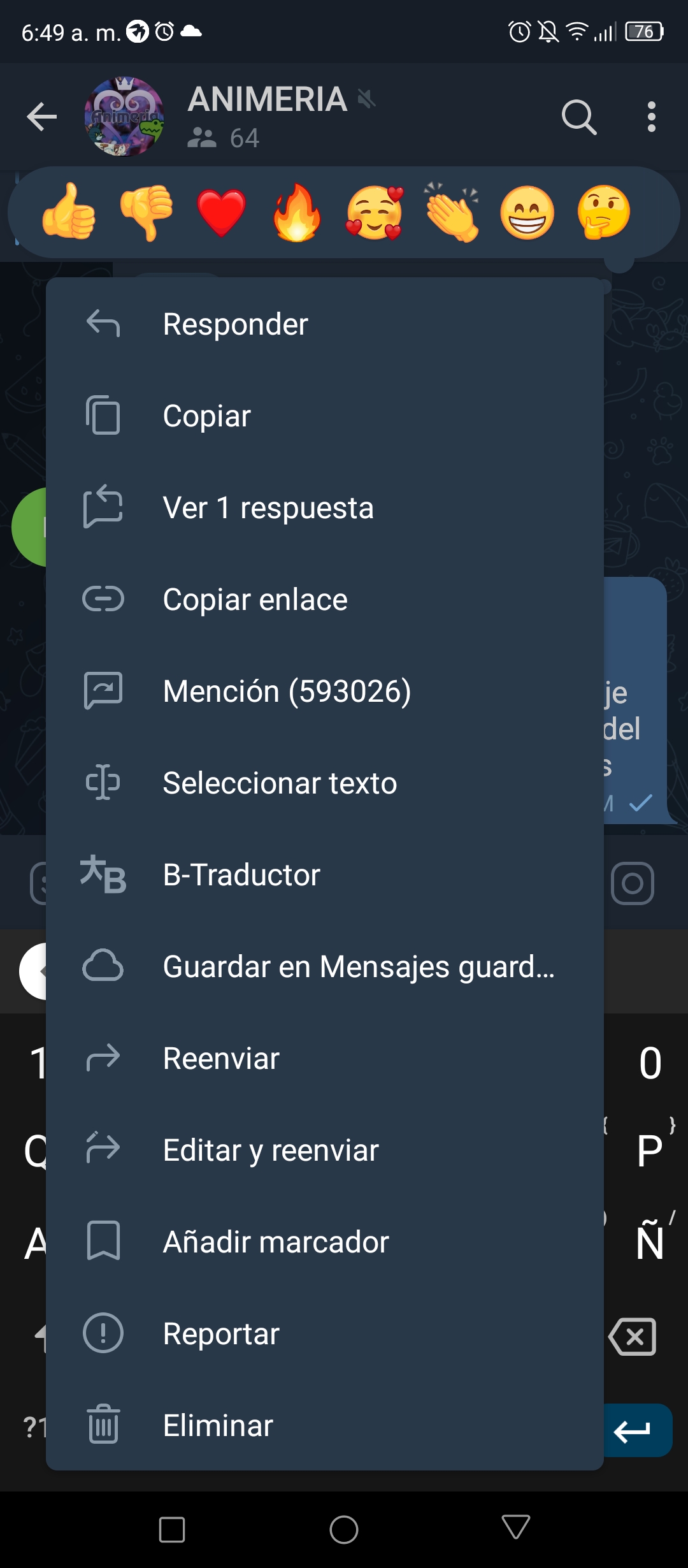The height and width of the screenshot is (1568, 688).
Task: Open B-Traductor translator option
Action: [x=325, y=875]
